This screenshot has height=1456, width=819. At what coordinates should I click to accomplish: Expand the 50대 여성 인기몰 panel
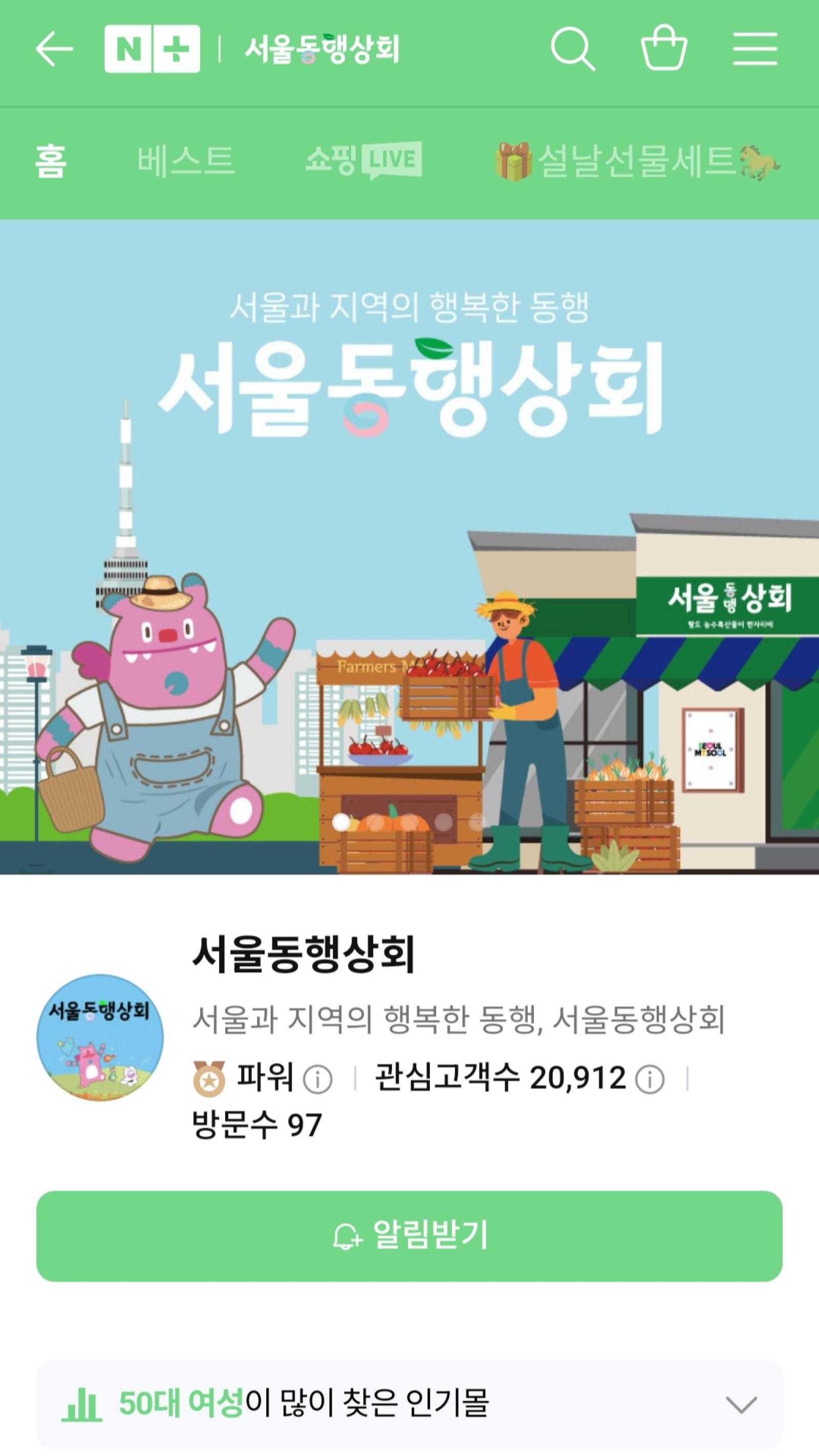point(741,1405)
